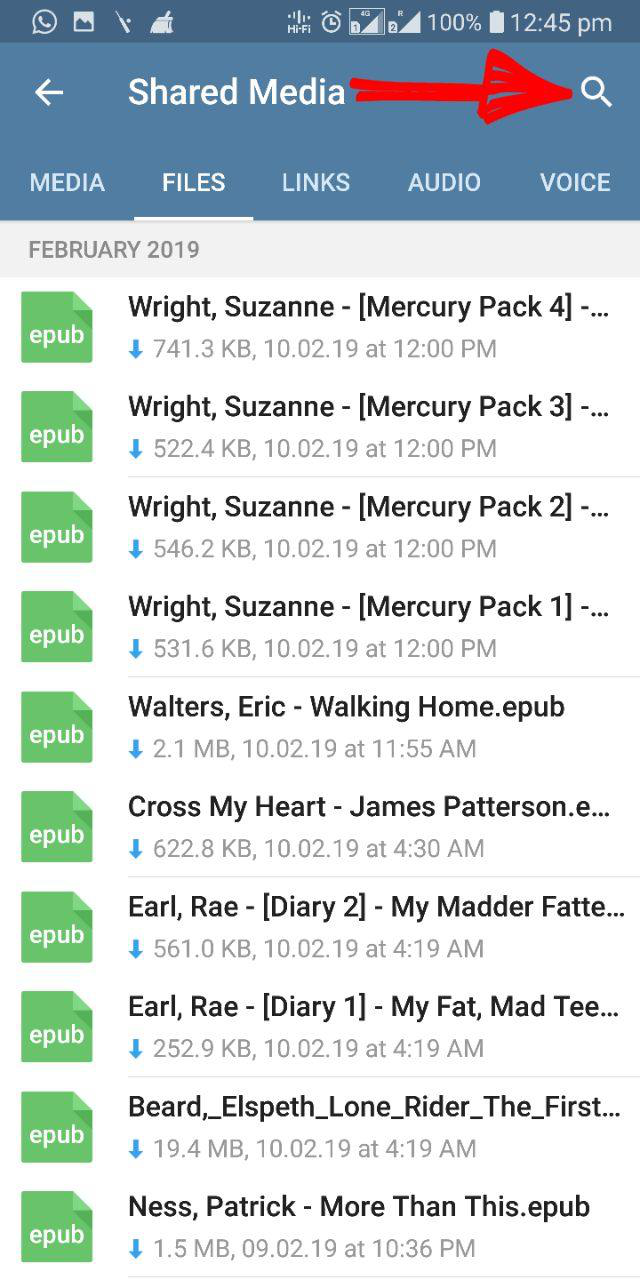Open search in Shared Media

point(595,92)
